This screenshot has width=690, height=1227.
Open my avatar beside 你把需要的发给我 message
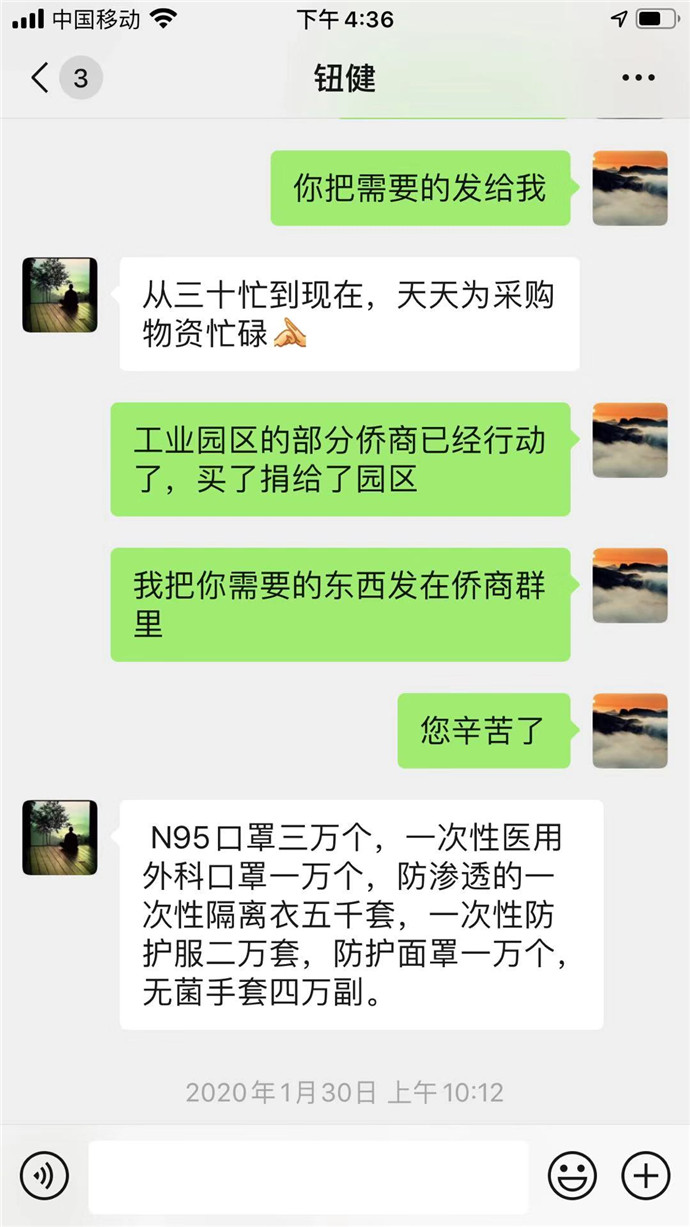click(630, 188)
